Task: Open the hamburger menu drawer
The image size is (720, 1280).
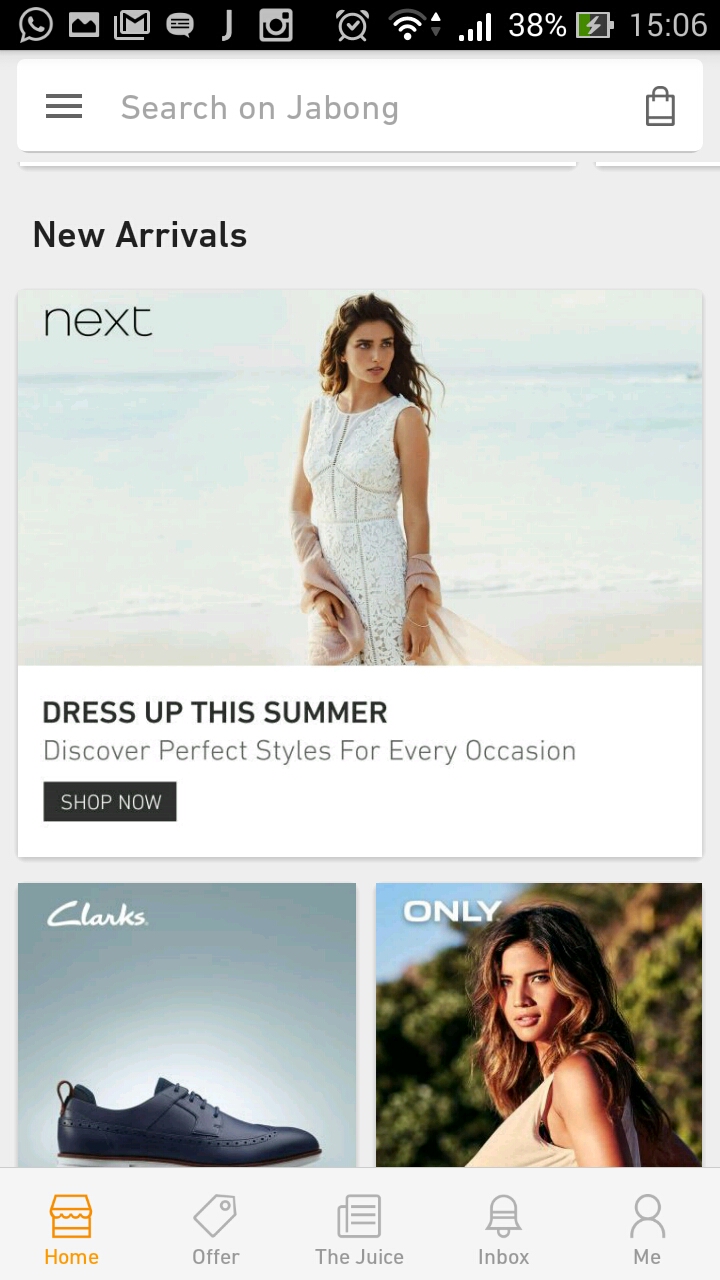Action: tap(64, 107)
